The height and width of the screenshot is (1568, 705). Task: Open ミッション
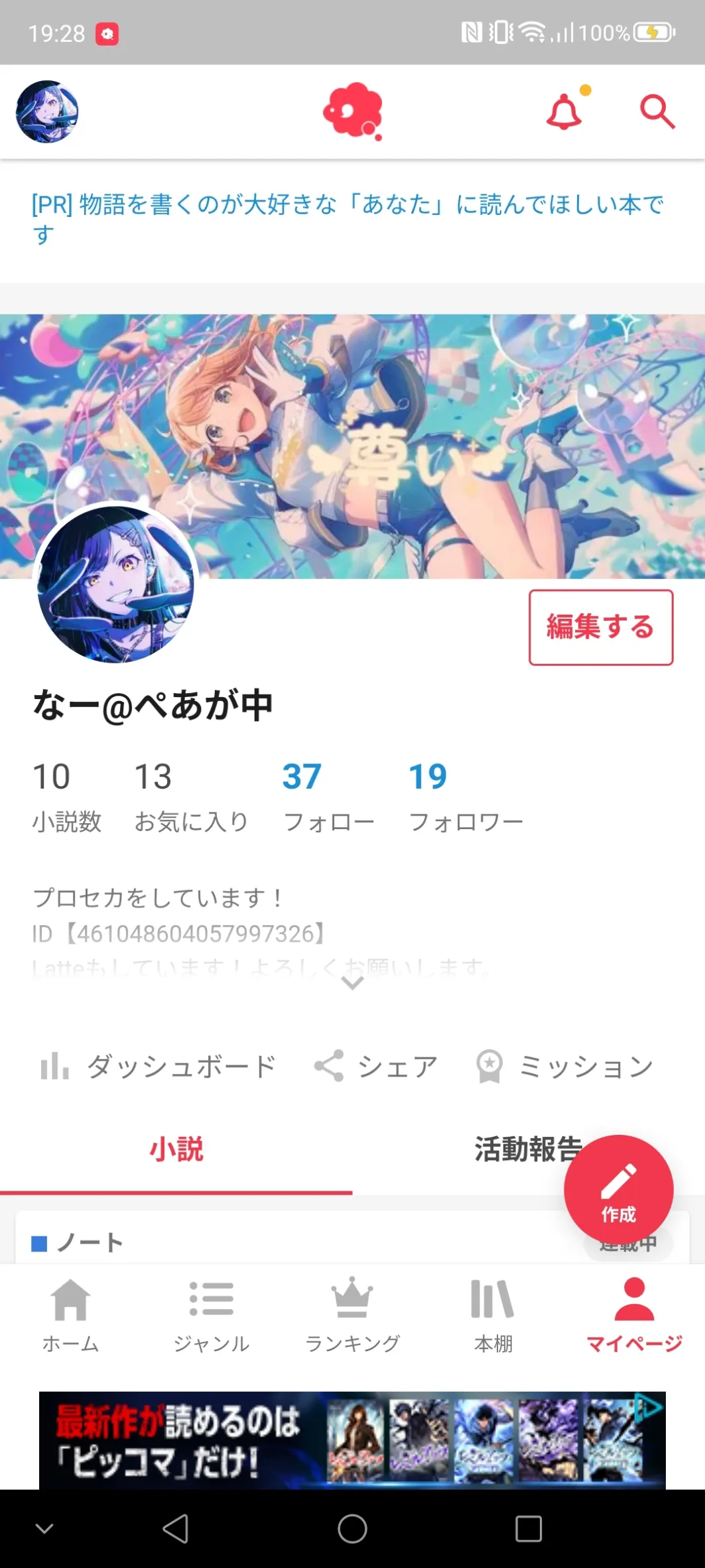point(565,1067)
